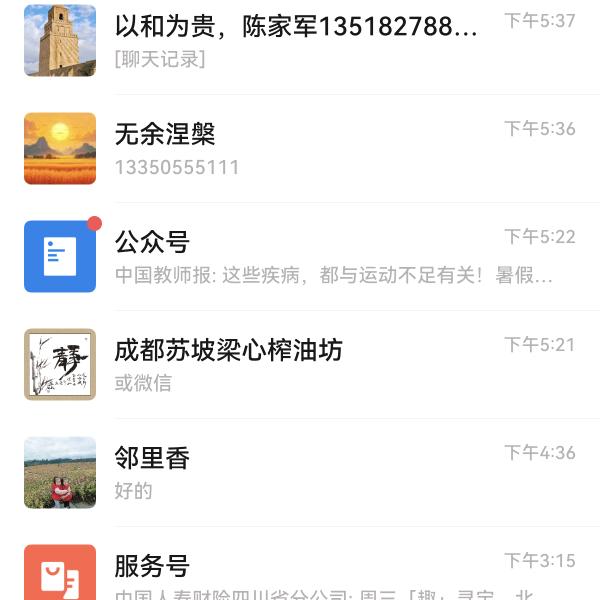Open the chat with 邻里香
Image resolution: width=600 pixels, height=600 pixels.
pyautogui.click(x=300, y=472)
